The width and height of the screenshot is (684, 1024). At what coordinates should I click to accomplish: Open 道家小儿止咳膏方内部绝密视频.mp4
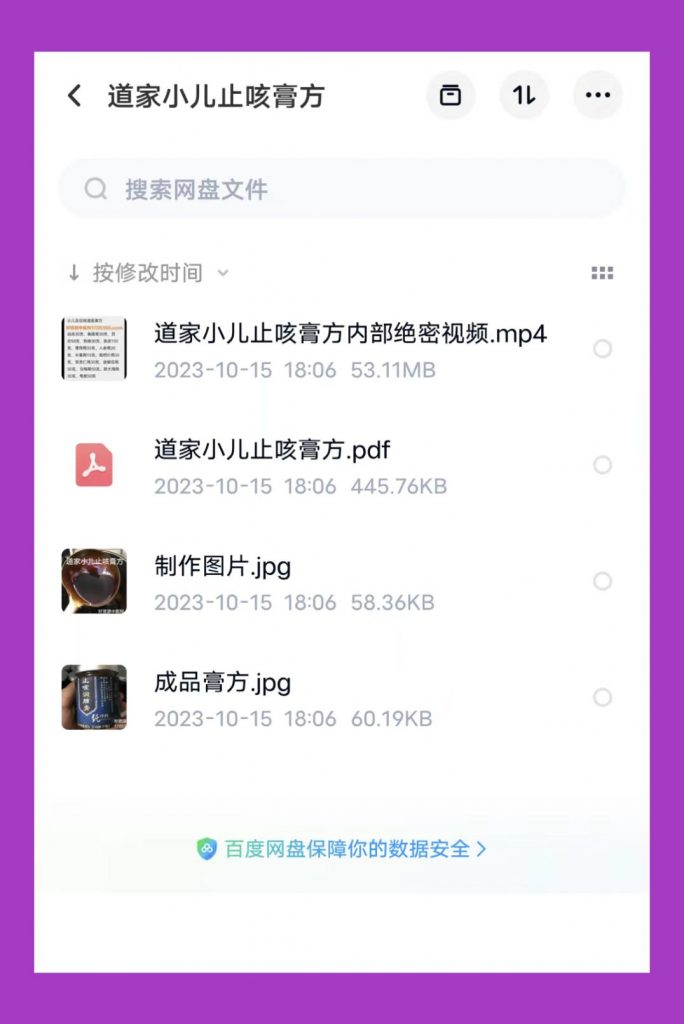350,334
